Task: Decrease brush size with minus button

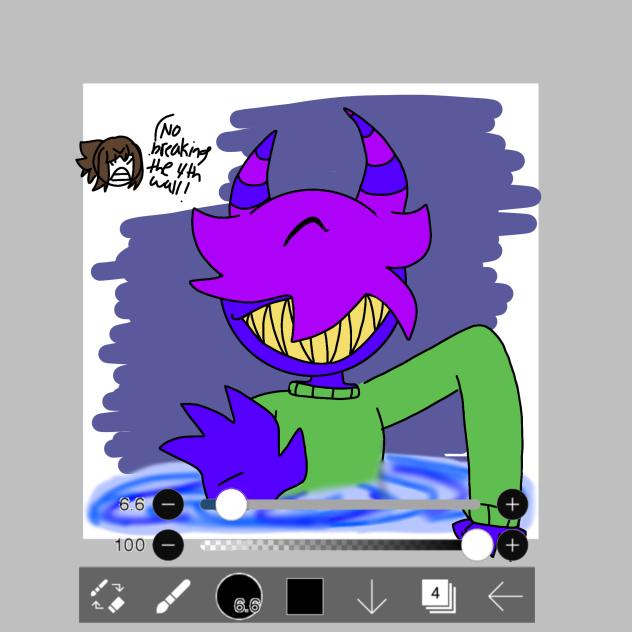Action: 168,504
